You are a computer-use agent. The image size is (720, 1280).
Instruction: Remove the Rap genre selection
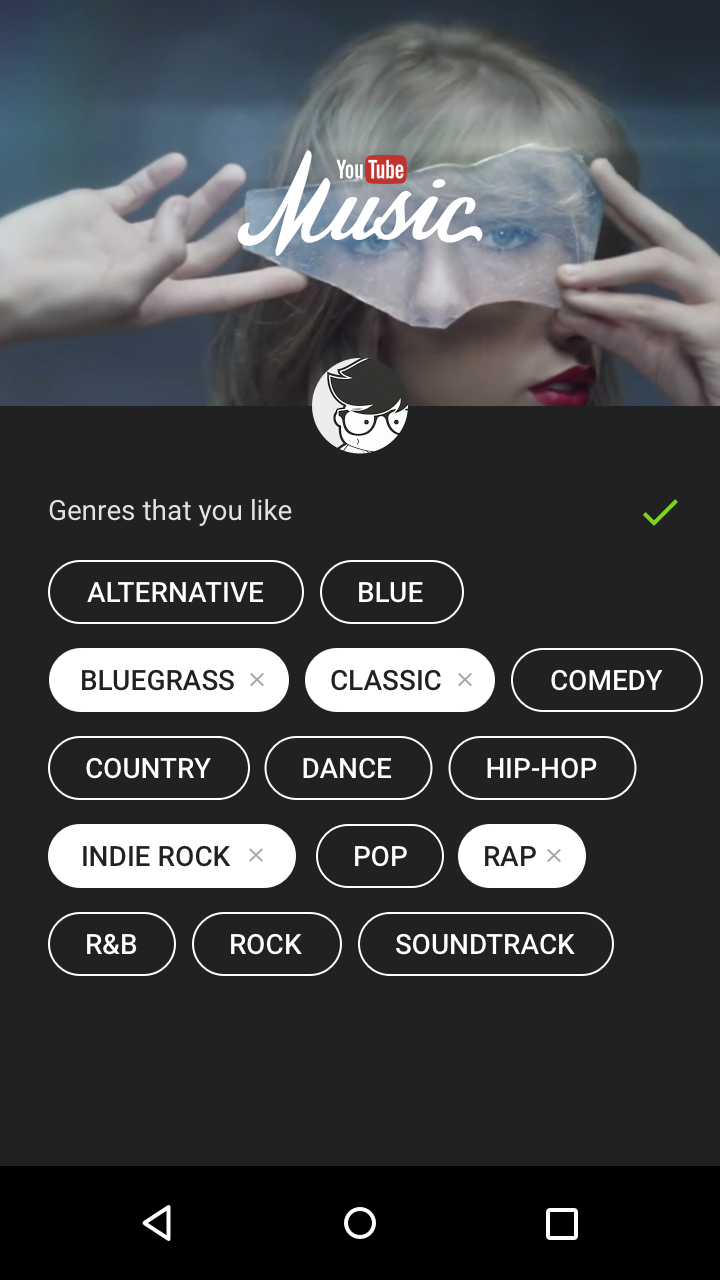554,856
